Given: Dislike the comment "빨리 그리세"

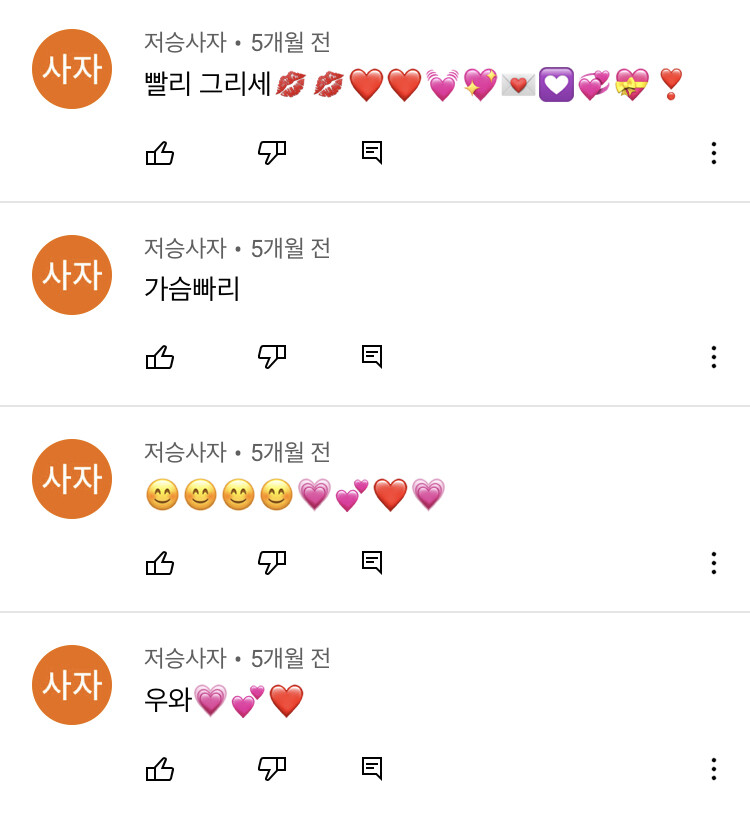Looking at the screenshot, I should pos(272,153).
